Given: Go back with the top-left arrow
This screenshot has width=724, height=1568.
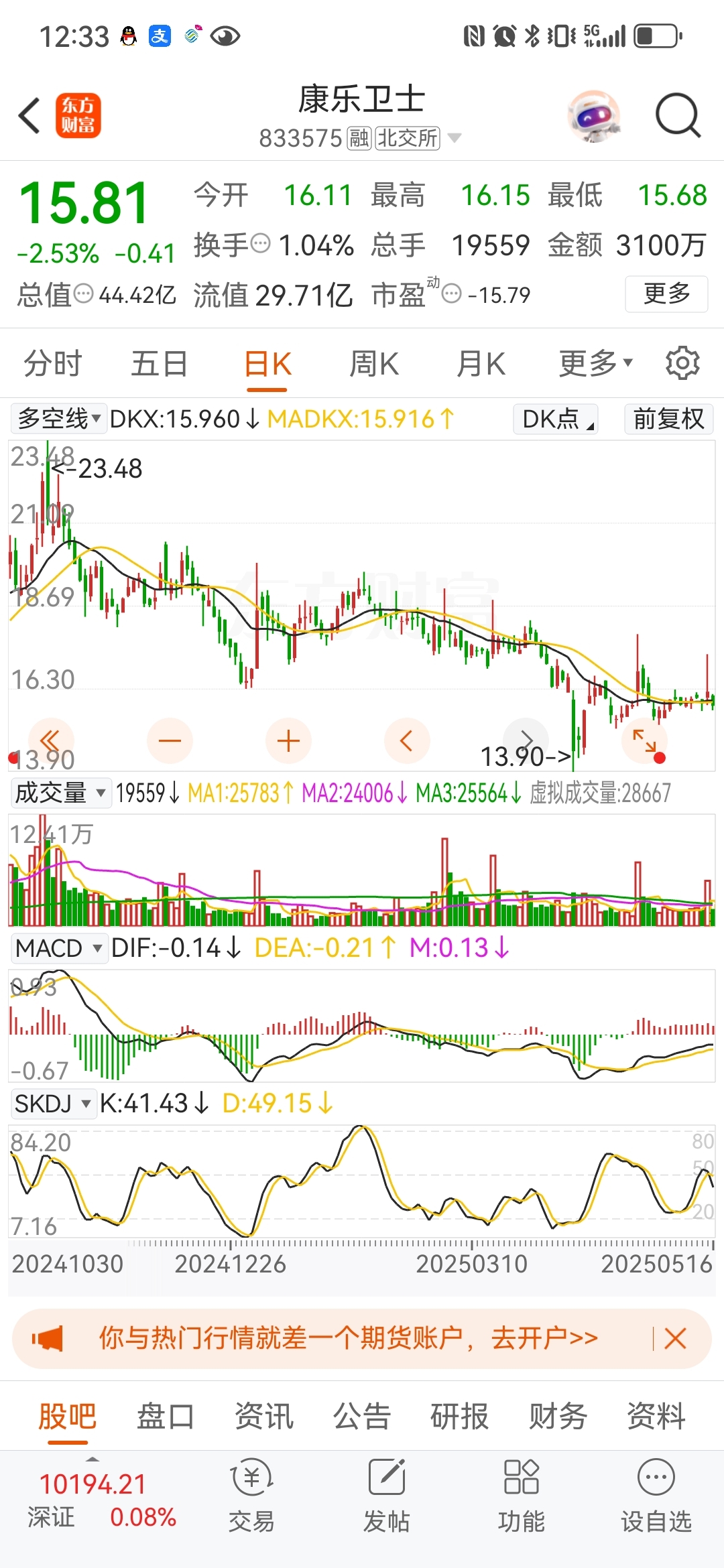Looking at the screenshot, I should click(29, 115).
